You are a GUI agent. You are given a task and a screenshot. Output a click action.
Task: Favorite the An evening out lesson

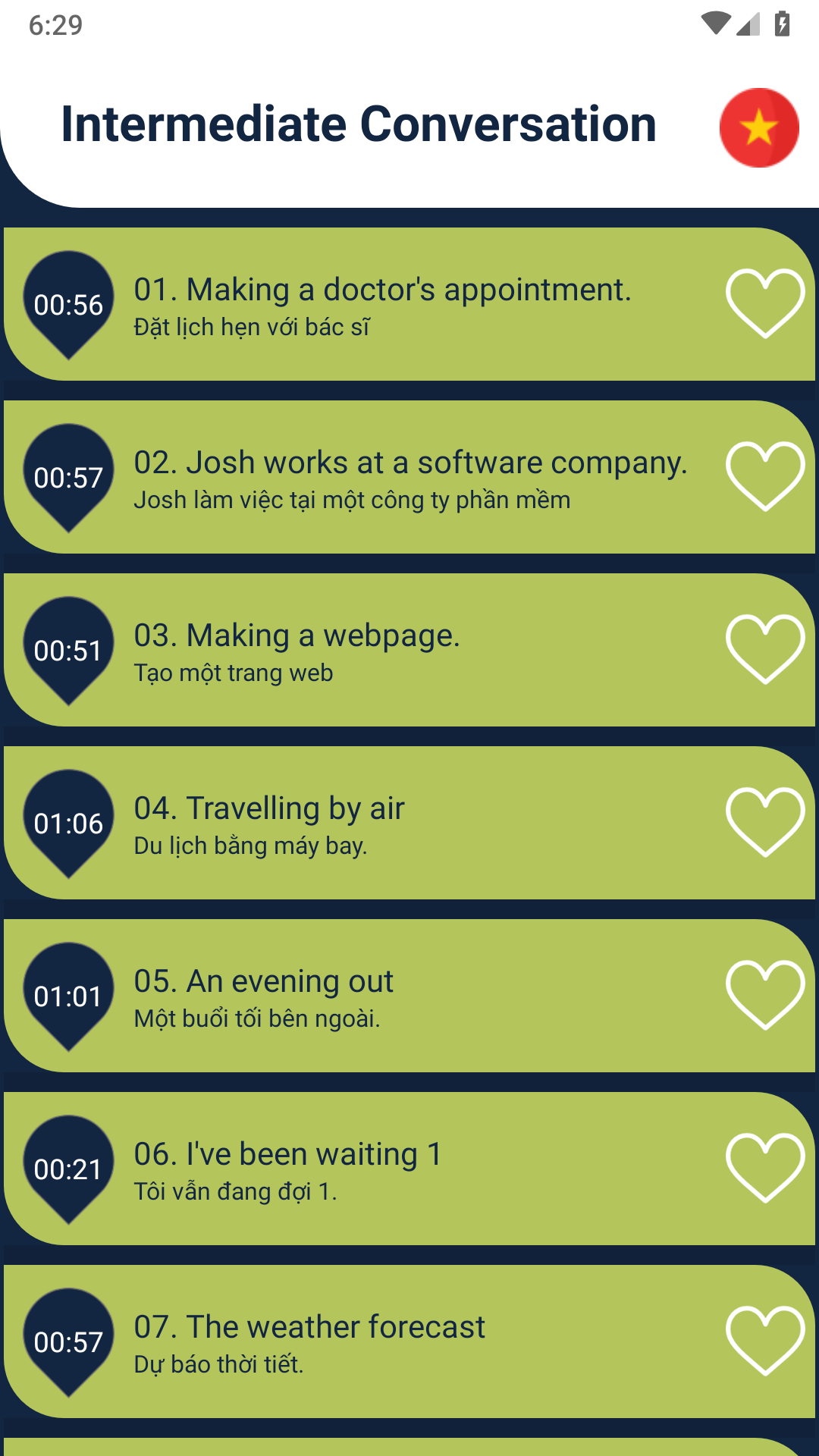[x=765, y=995]
